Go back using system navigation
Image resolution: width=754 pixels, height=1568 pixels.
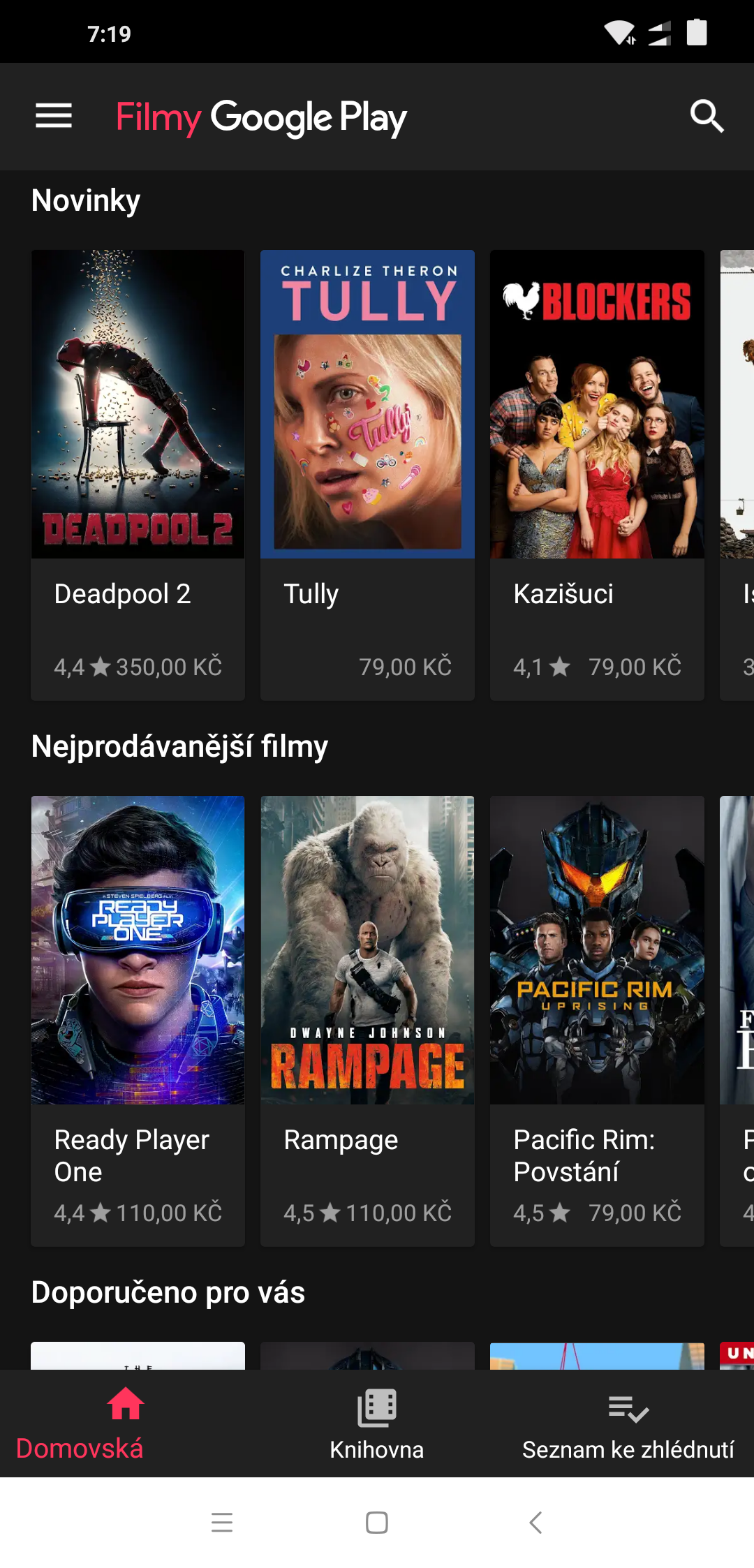point(535,1522)
